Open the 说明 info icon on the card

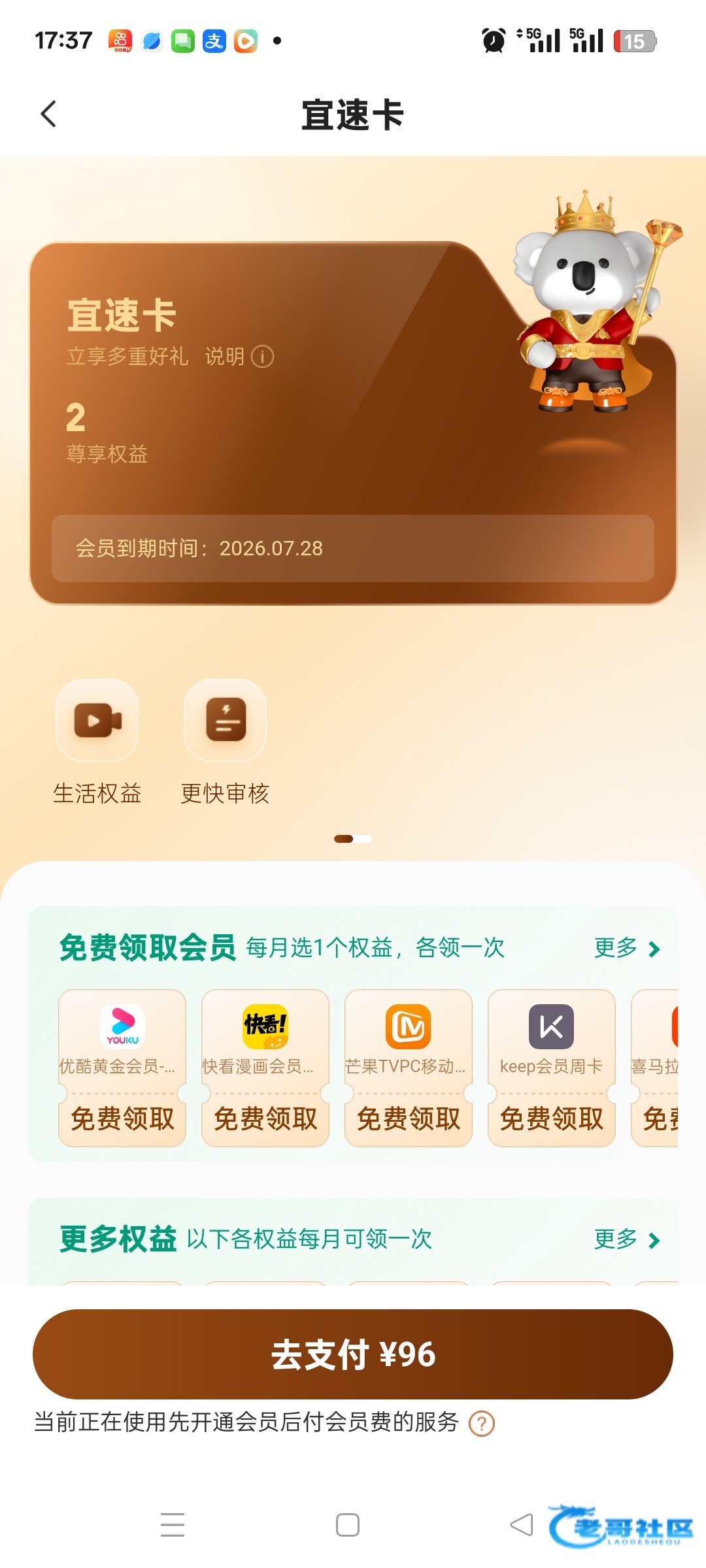[262, 357]
